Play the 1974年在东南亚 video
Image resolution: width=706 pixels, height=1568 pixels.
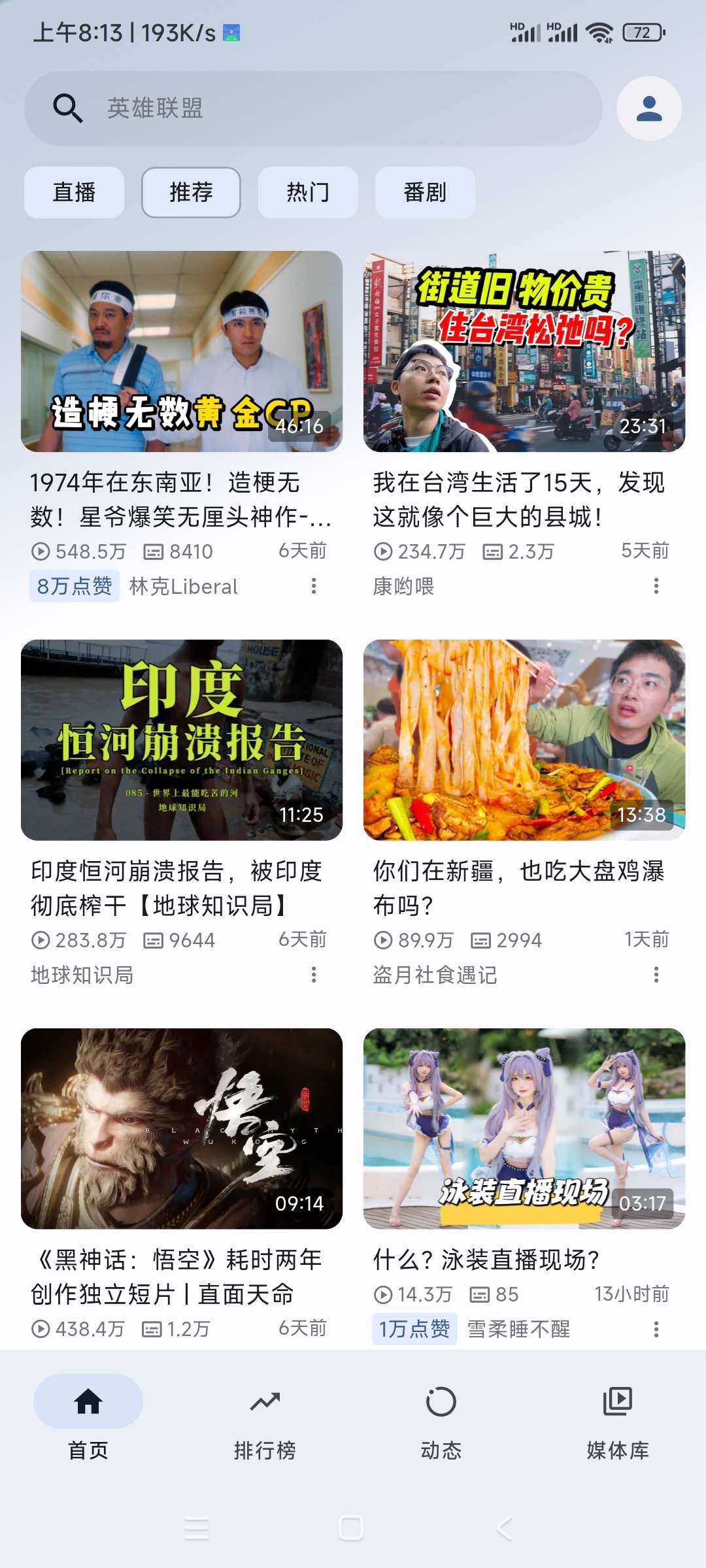click(182, 351)
